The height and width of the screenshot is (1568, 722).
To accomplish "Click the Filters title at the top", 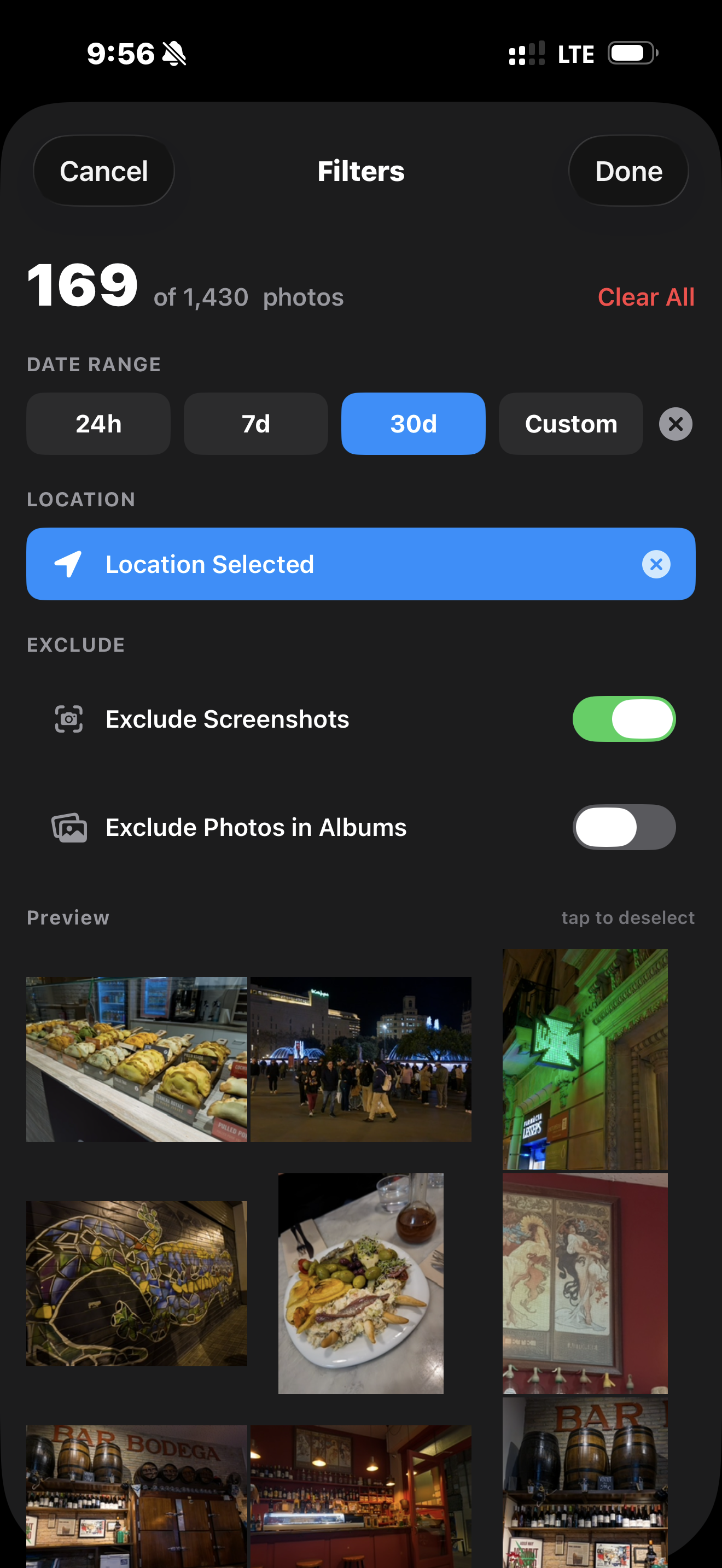I will click(360, 171).
